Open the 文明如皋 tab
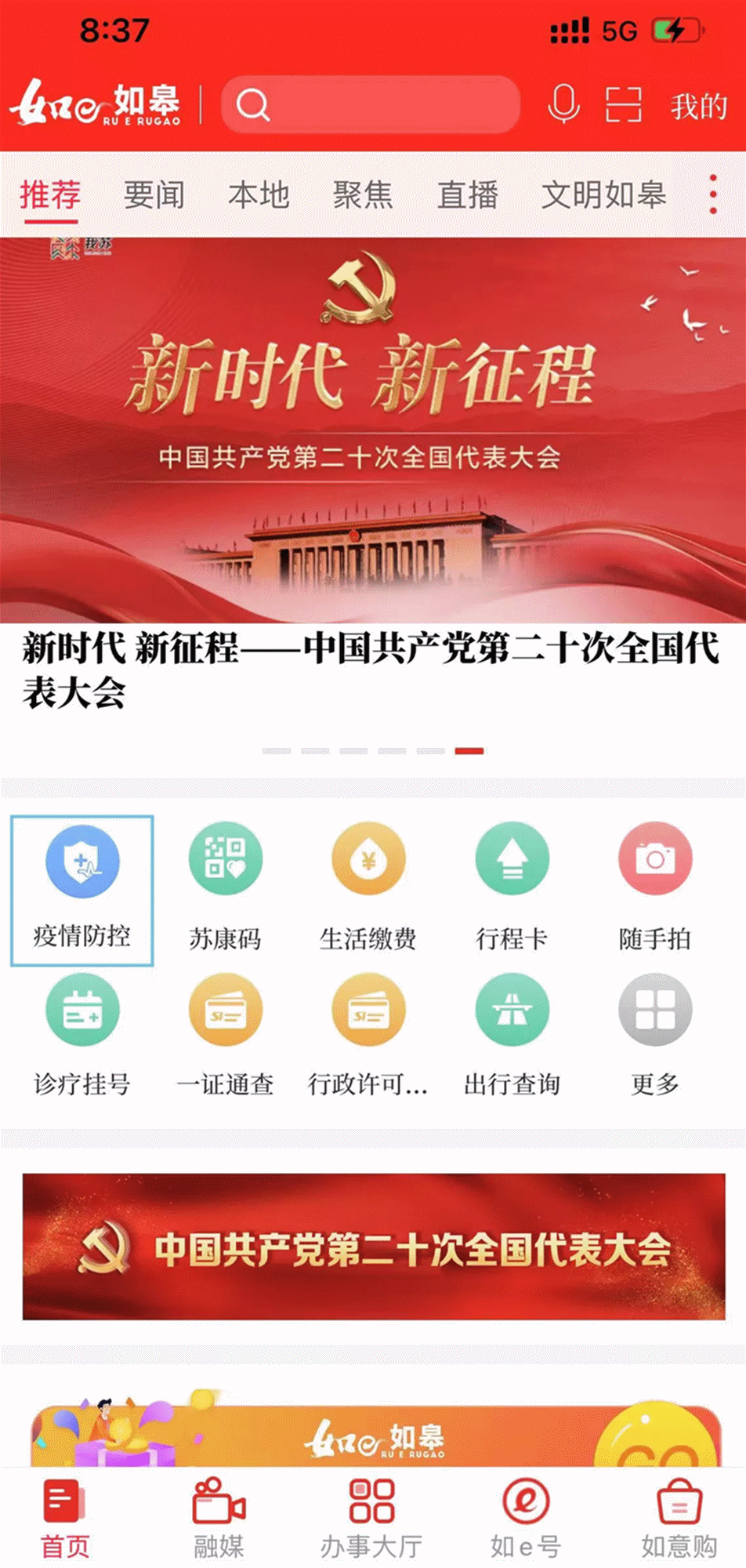This screenshot has height=1568, width=746. [603, 194]
